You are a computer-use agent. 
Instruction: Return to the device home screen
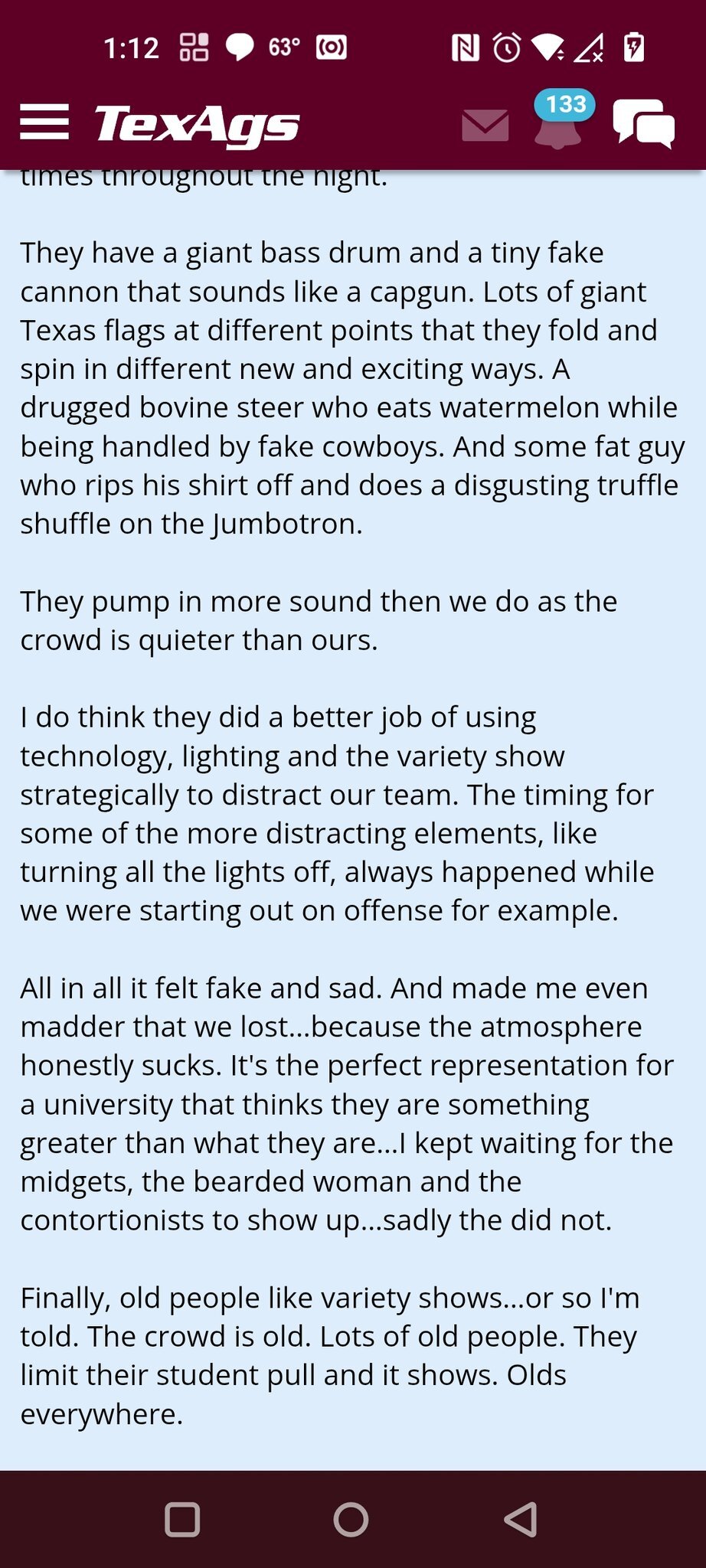coord(351,1520)
